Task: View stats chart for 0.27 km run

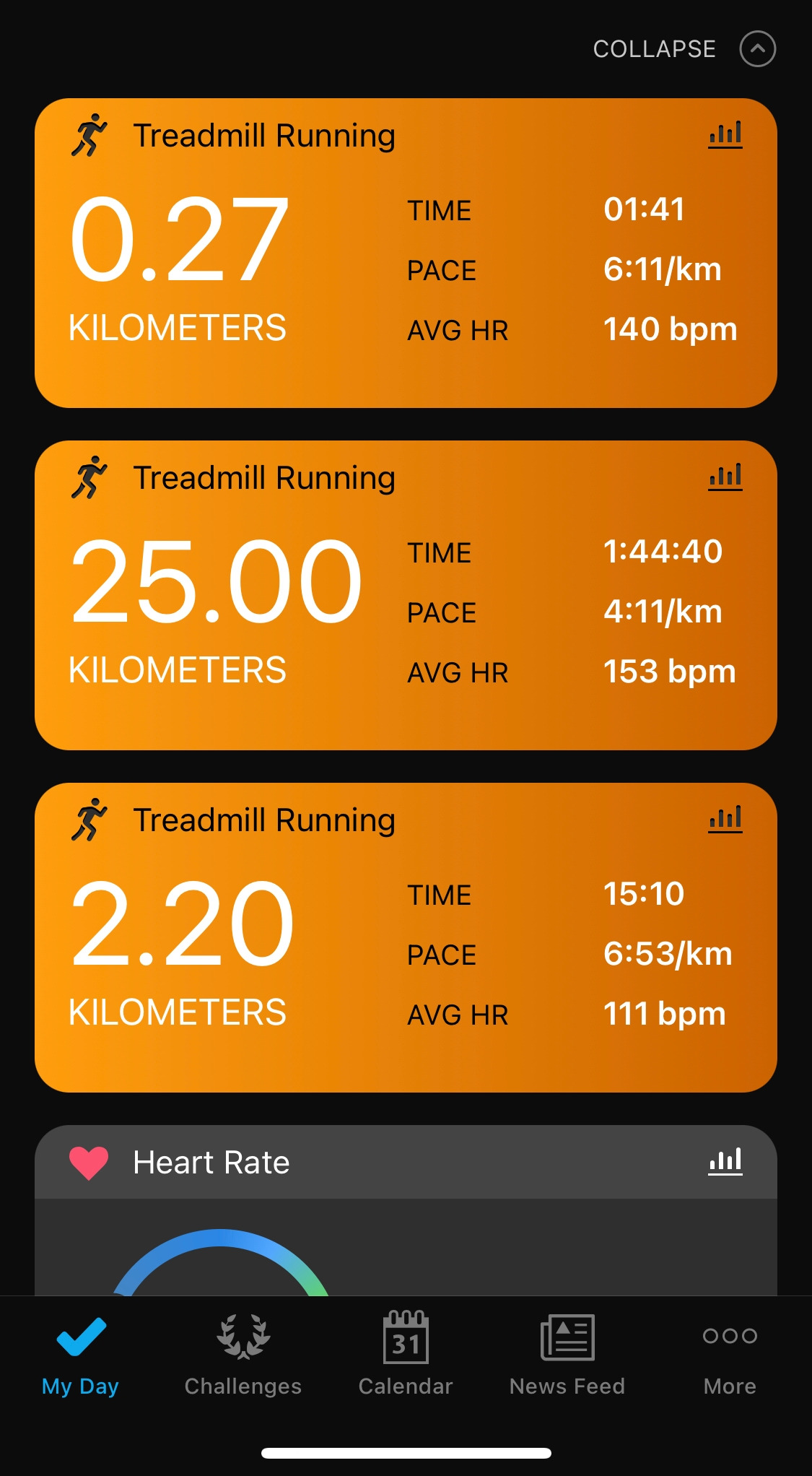Action: click(725, 135)
